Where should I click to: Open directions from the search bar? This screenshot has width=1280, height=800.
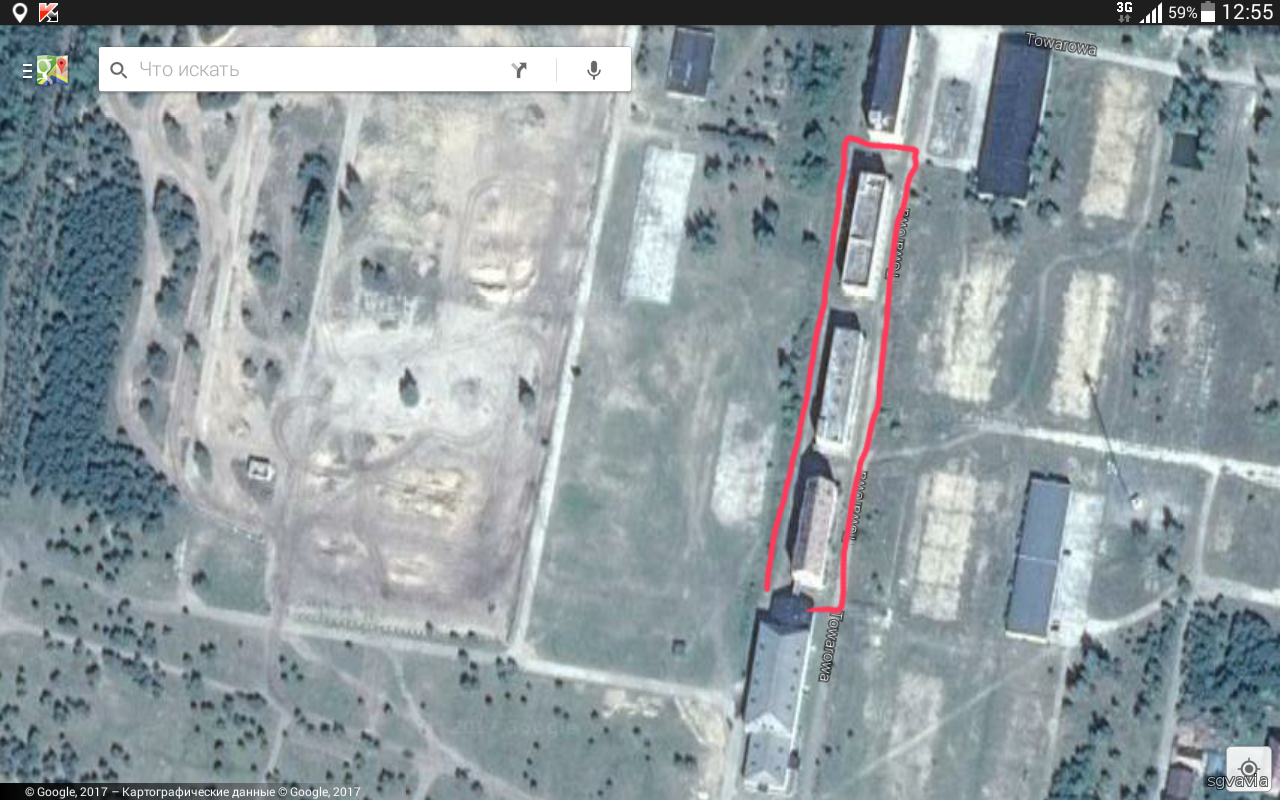click(x=519, y=70)
